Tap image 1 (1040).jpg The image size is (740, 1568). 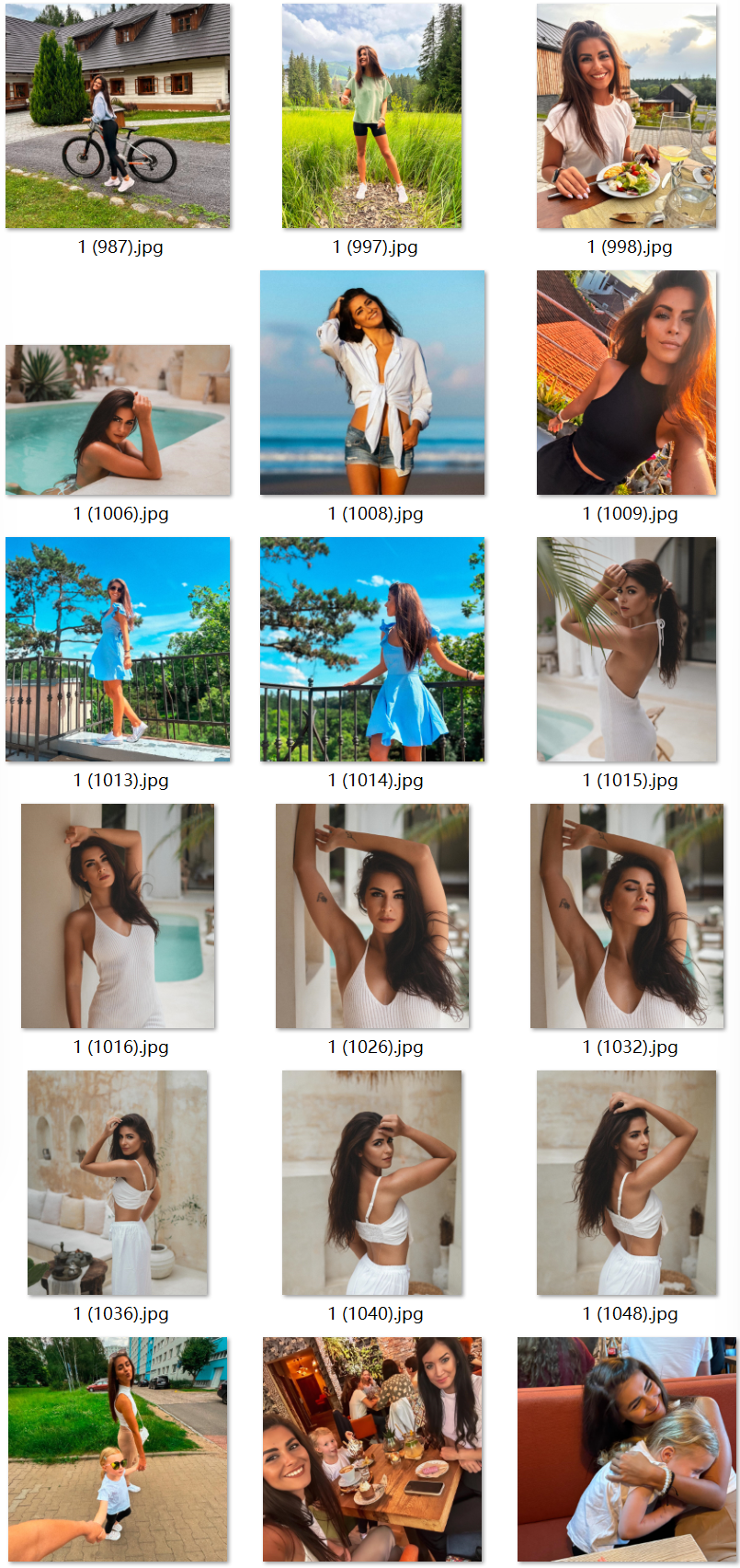pyautogui.click(x=371, y=1183)
